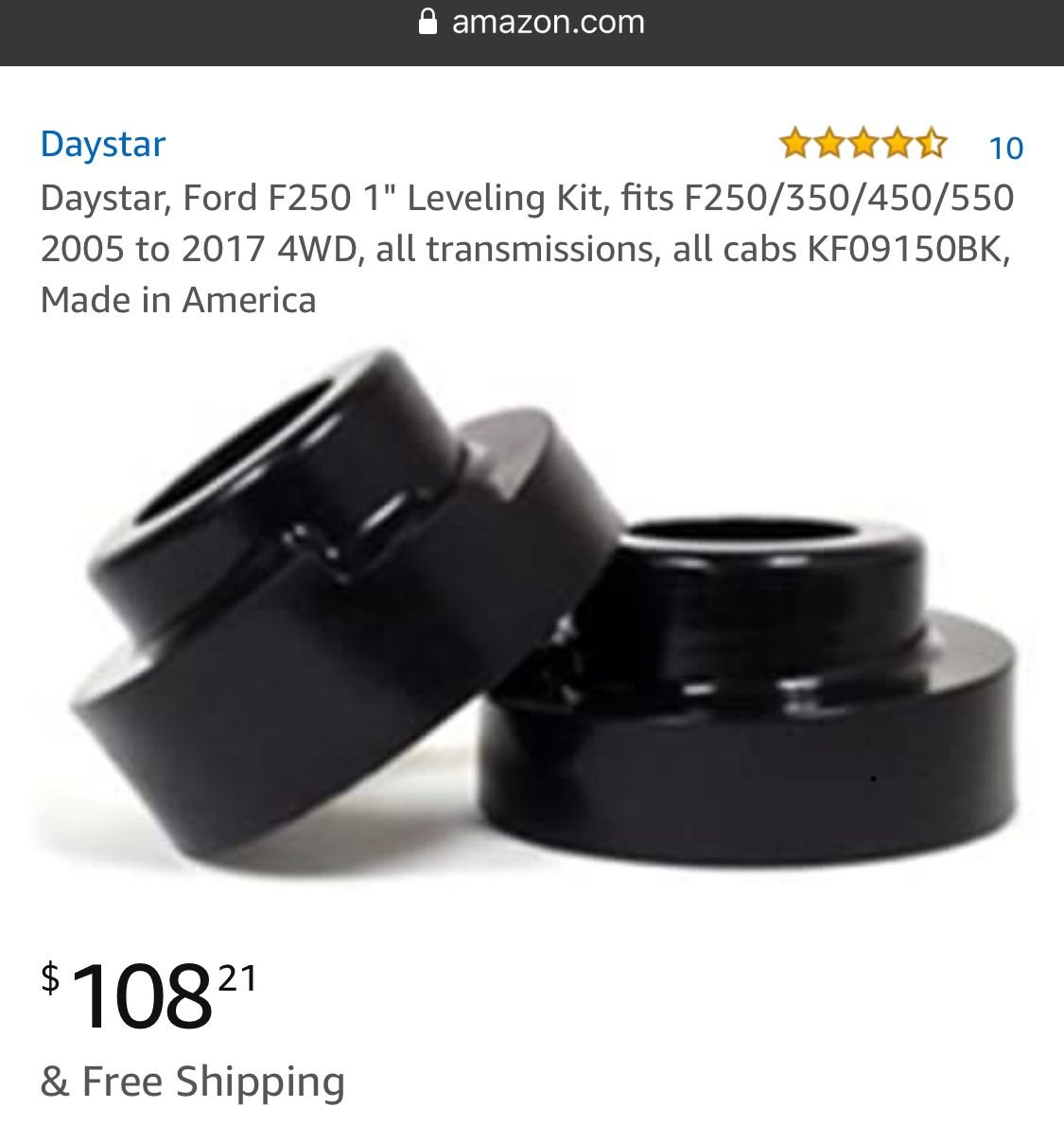Viewport: 1064px width, 1125px height.
Task: Click the product title to expand full description
Action: (526, 249)
